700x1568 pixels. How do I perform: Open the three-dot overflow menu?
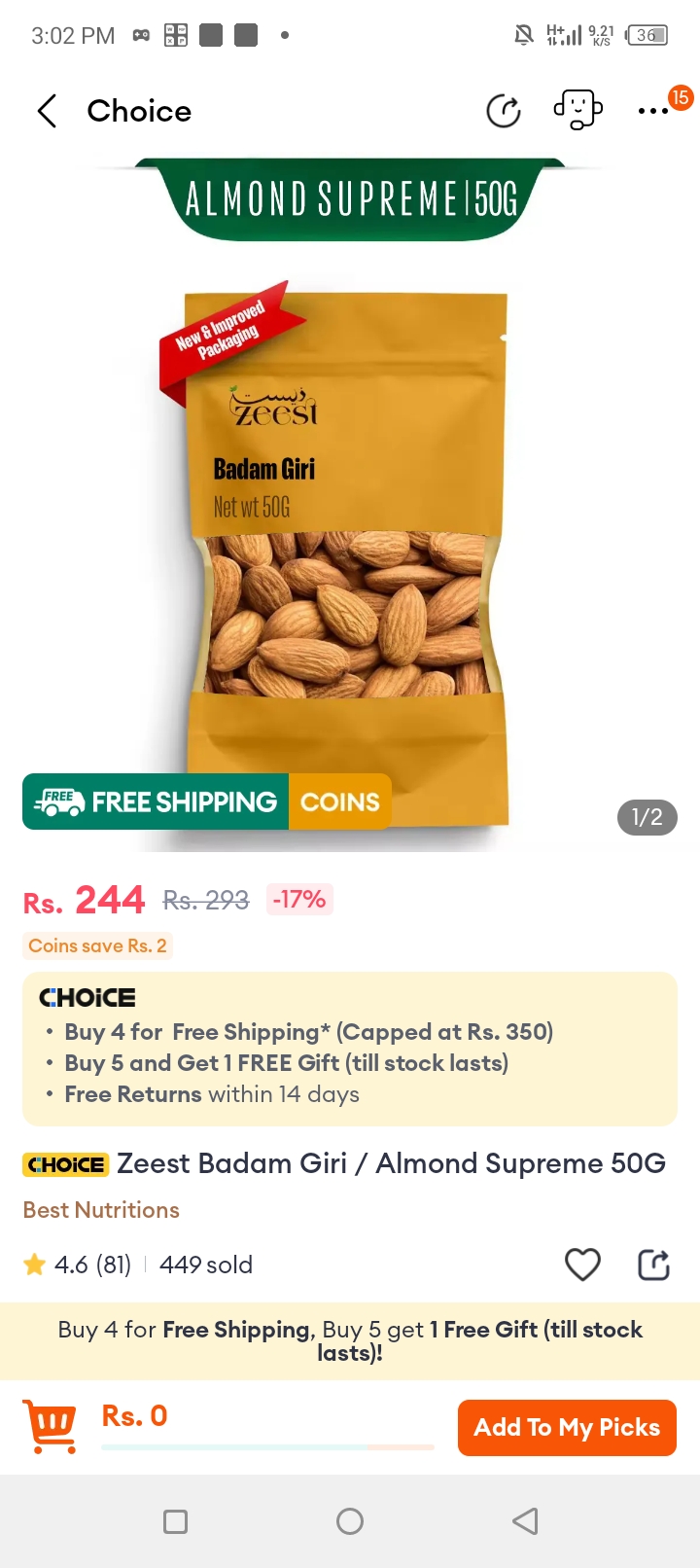click(653, 111)
